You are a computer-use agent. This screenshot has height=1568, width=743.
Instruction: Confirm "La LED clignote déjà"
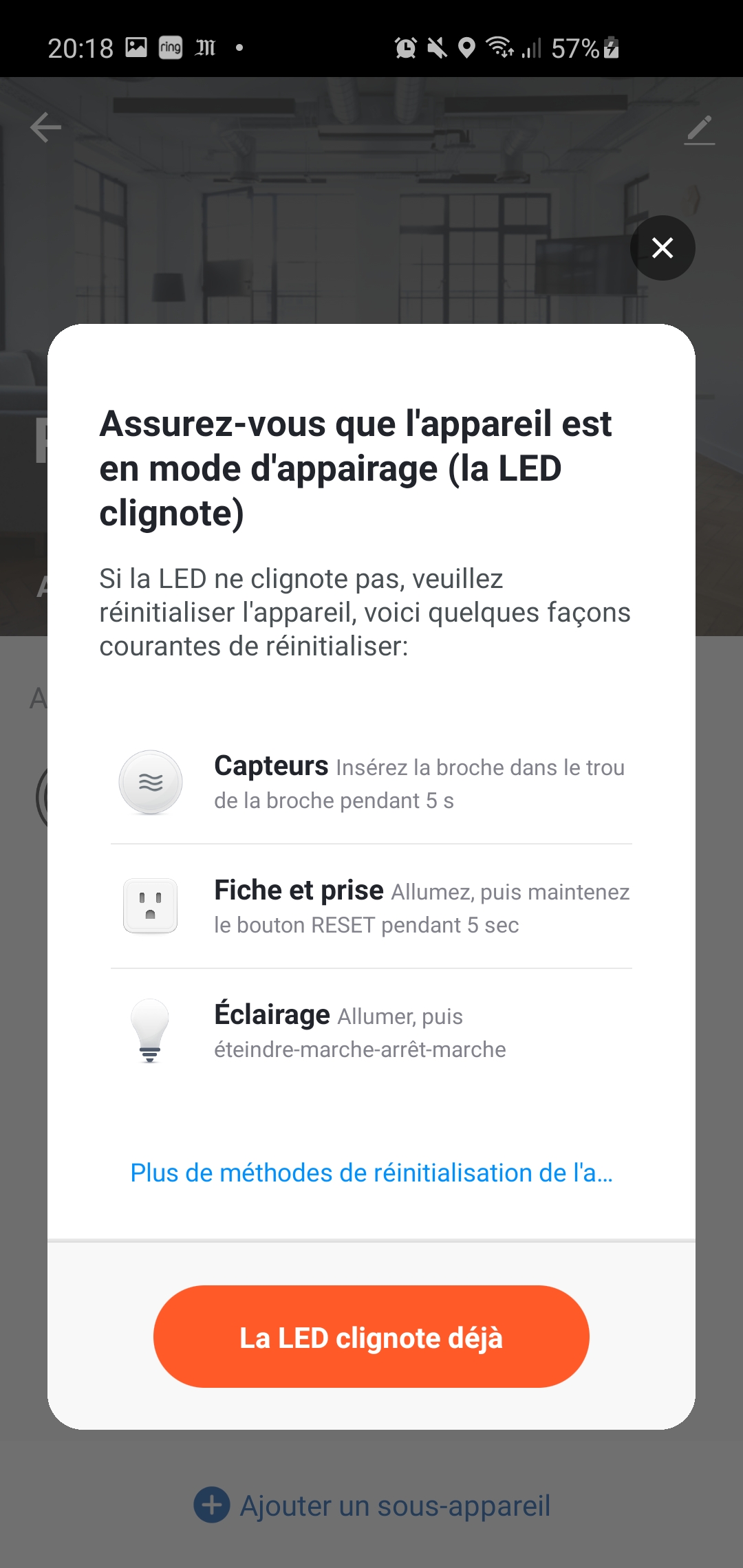coord(371,1336)
